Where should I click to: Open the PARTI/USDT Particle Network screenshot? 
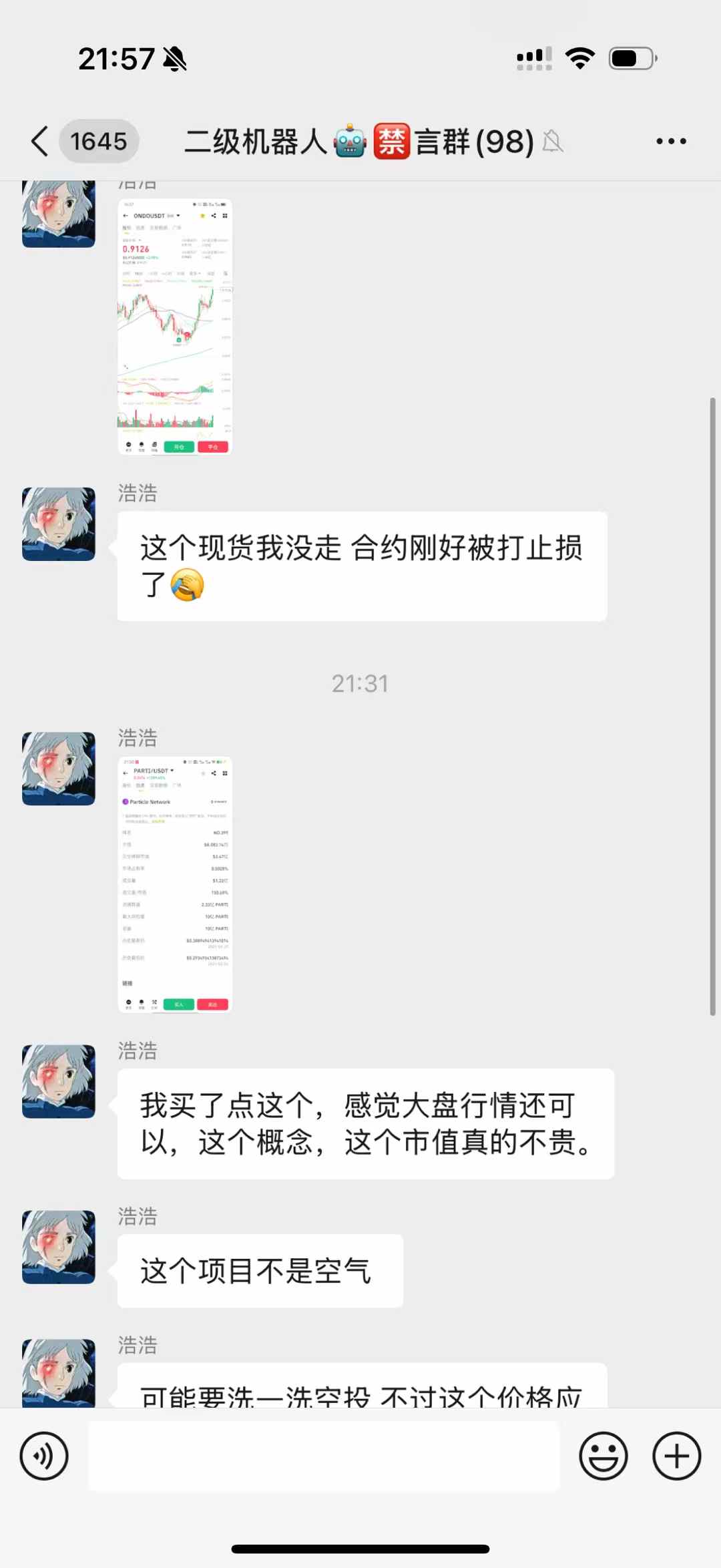[x=175, y=884]
